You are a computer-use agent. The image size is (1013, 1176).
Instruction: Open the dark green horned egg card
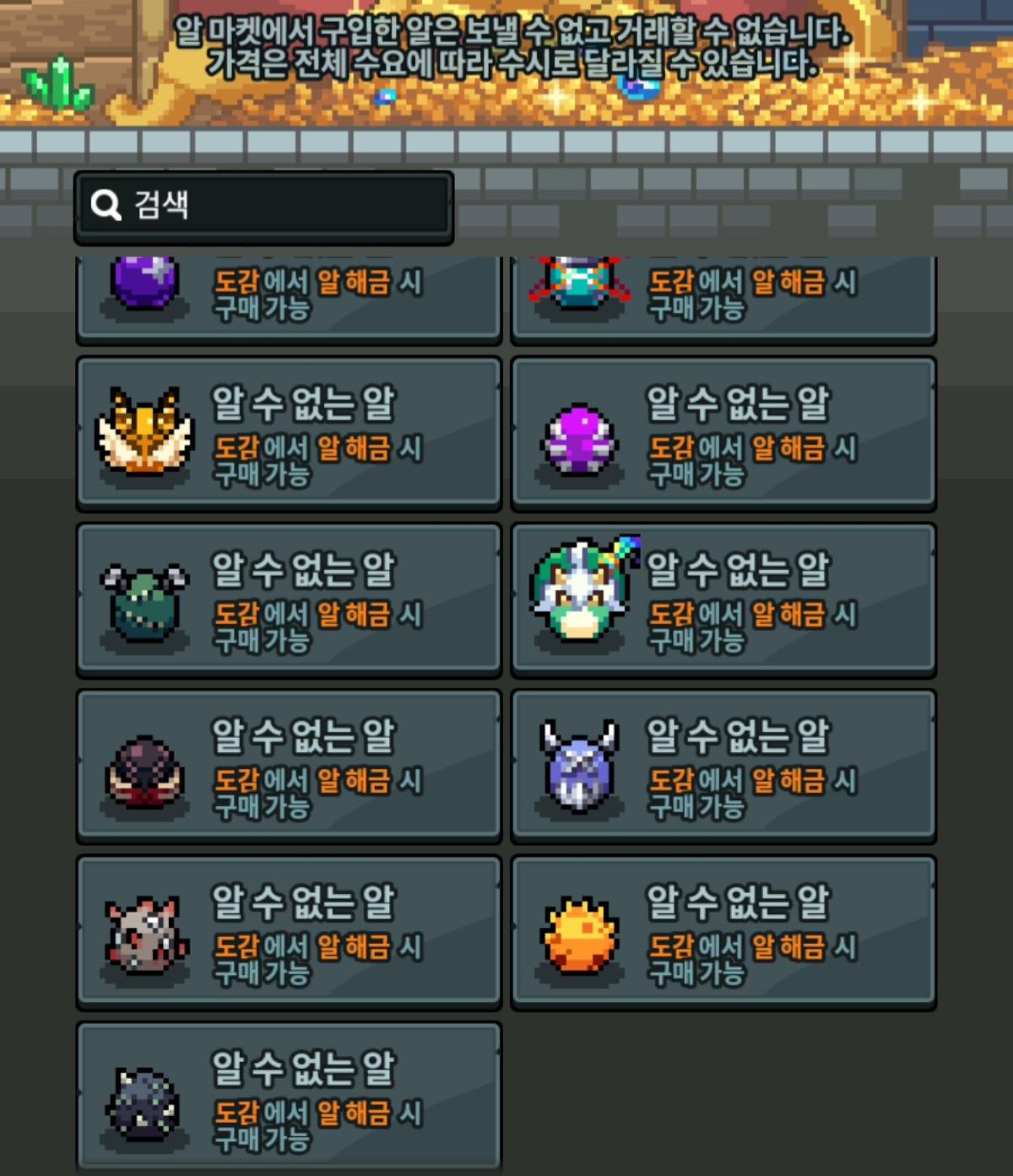[x=289, y=600]
